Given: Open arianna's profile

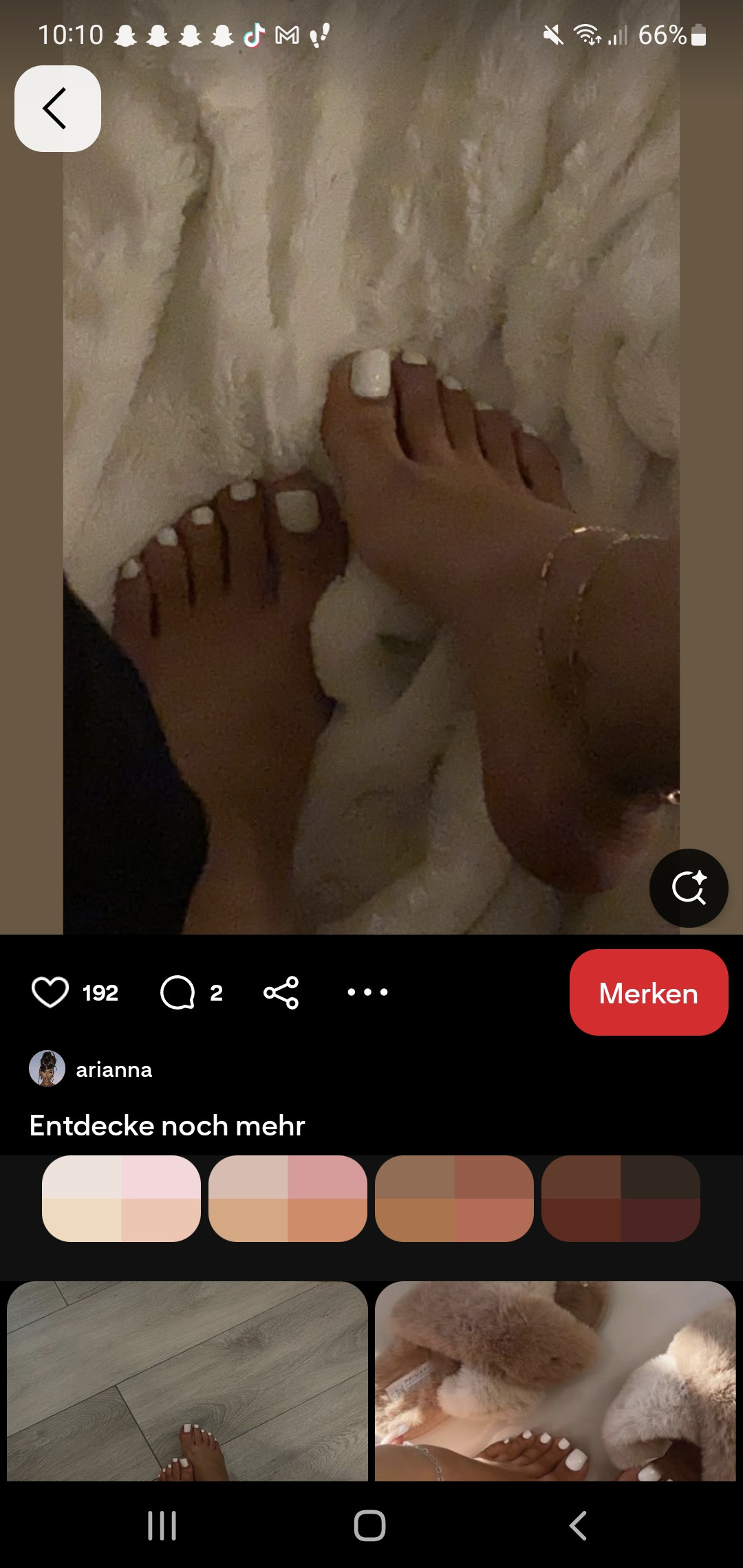Looking at the screenshot, I should [x=114, y=1069].
